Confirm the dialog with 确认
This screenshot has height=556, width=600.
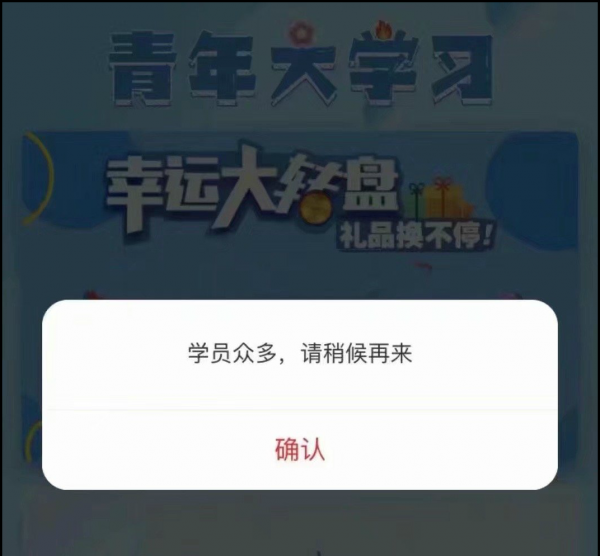point(300,449)
